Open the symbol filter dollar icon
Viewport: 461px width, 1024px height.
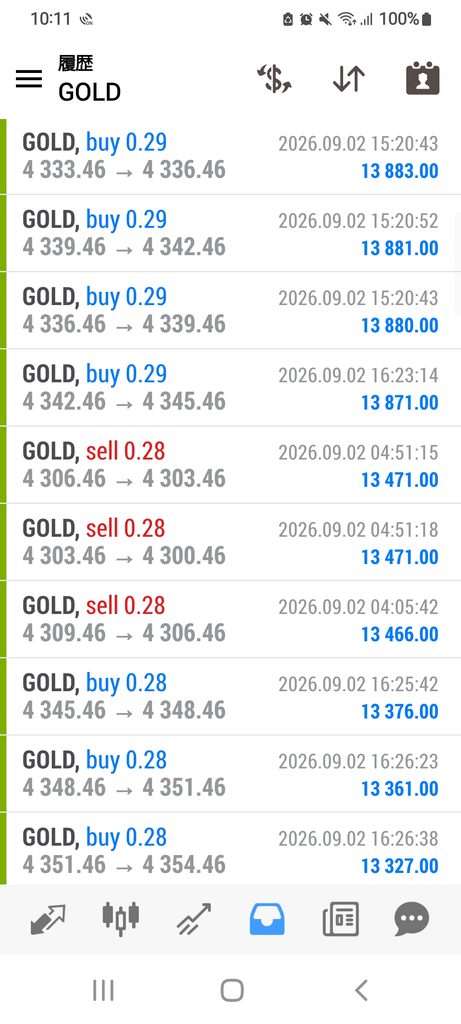(274, 78)
